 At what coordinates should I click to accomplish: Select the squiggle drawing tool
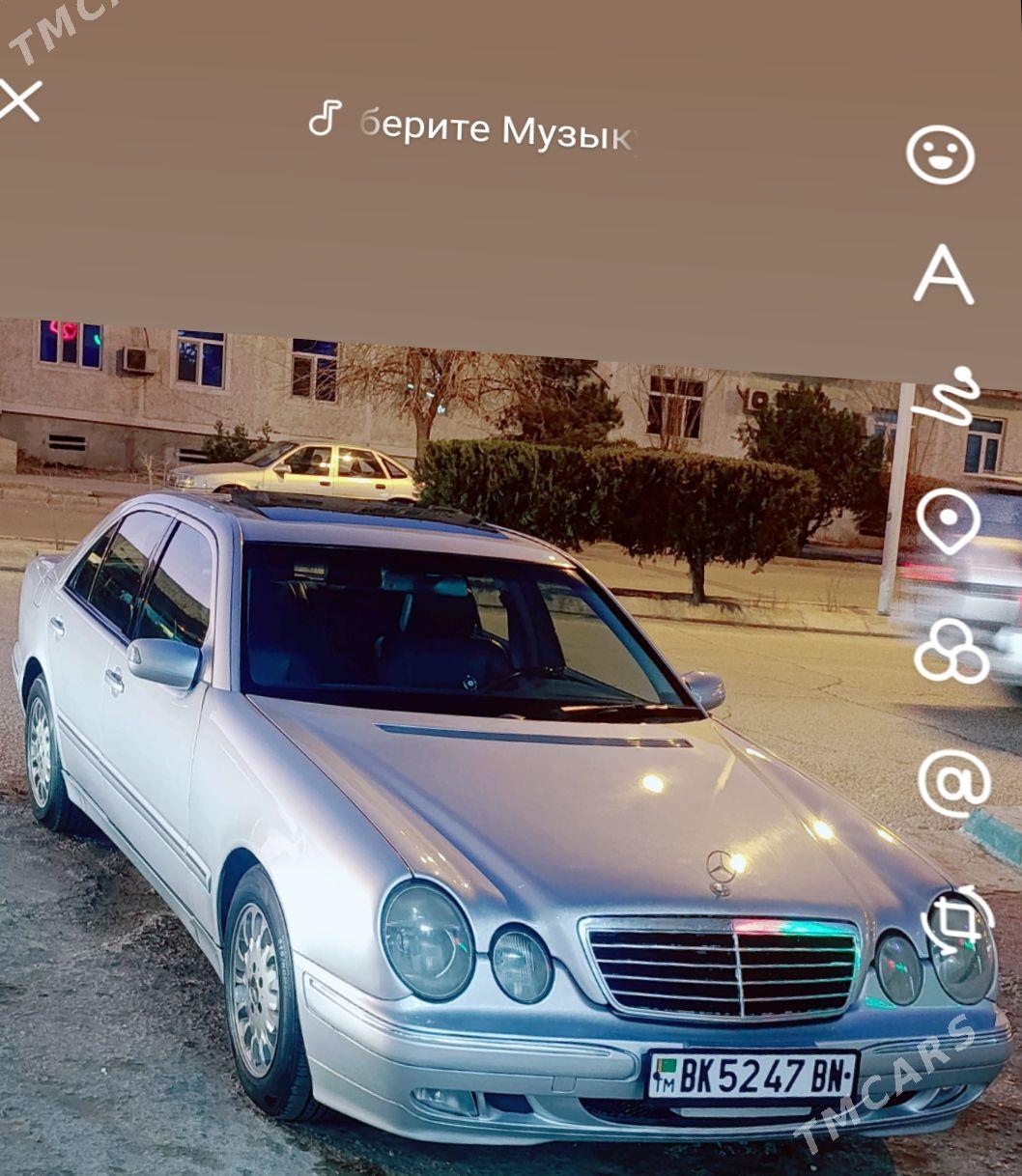tap(947, 396)
